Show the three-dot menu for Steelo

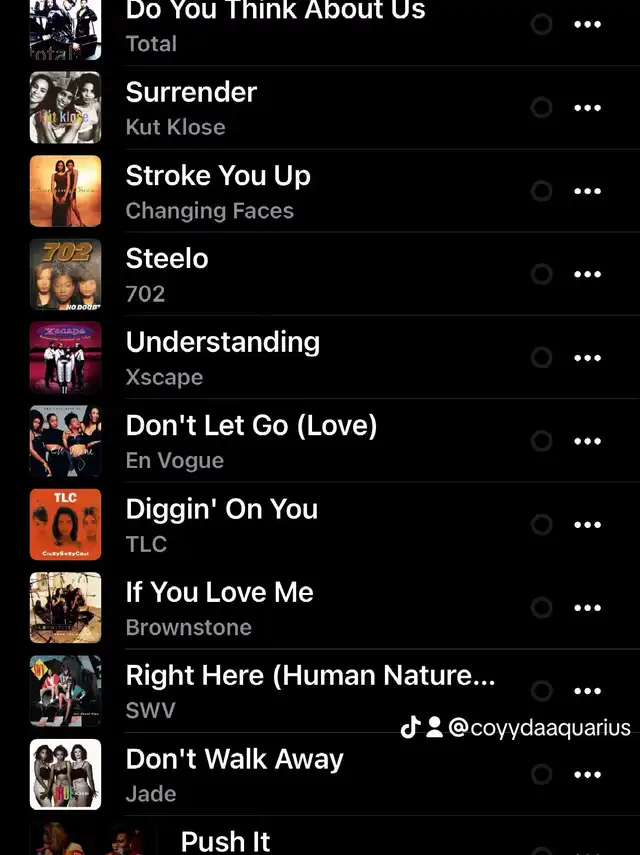click(587, 274)
